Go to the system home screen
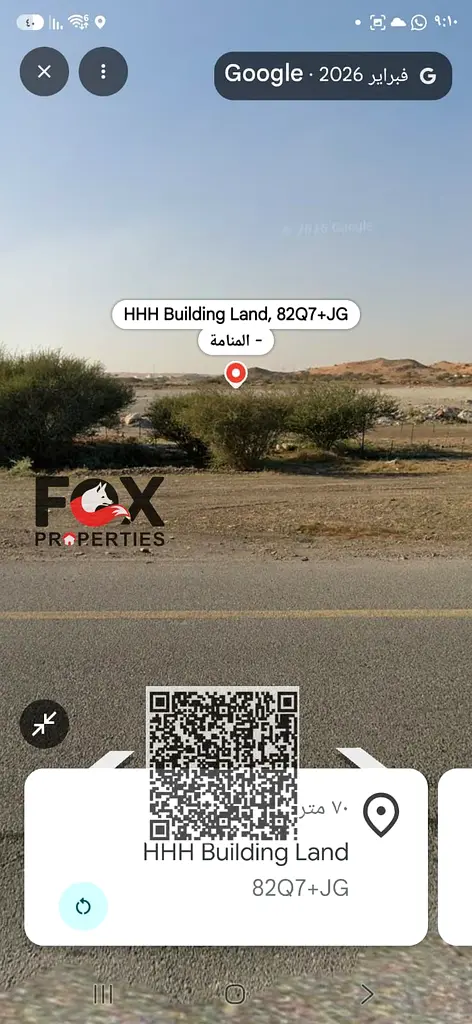The height and width of the screenshot is (1024, 472). 235,994
